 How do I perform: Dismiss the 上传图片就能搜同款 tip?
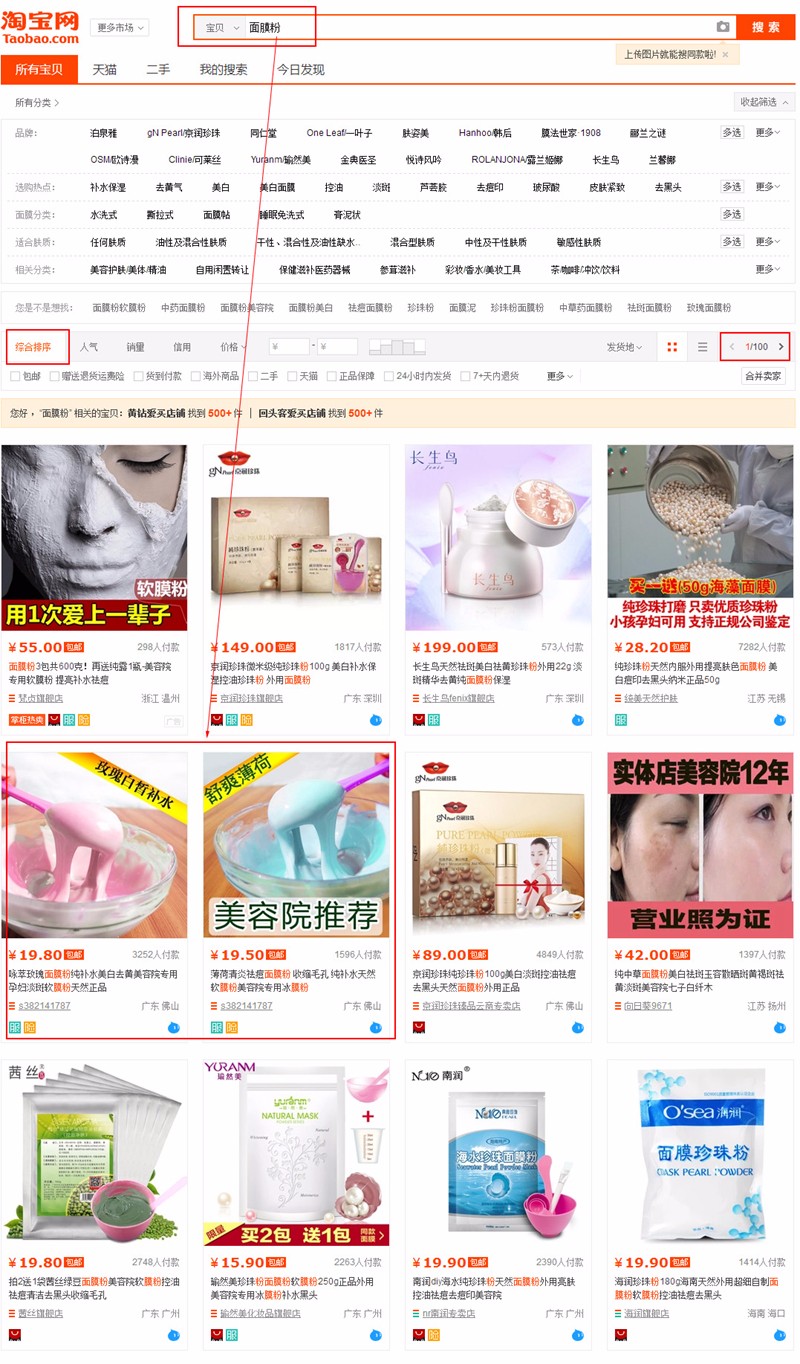tap(725, 55)
